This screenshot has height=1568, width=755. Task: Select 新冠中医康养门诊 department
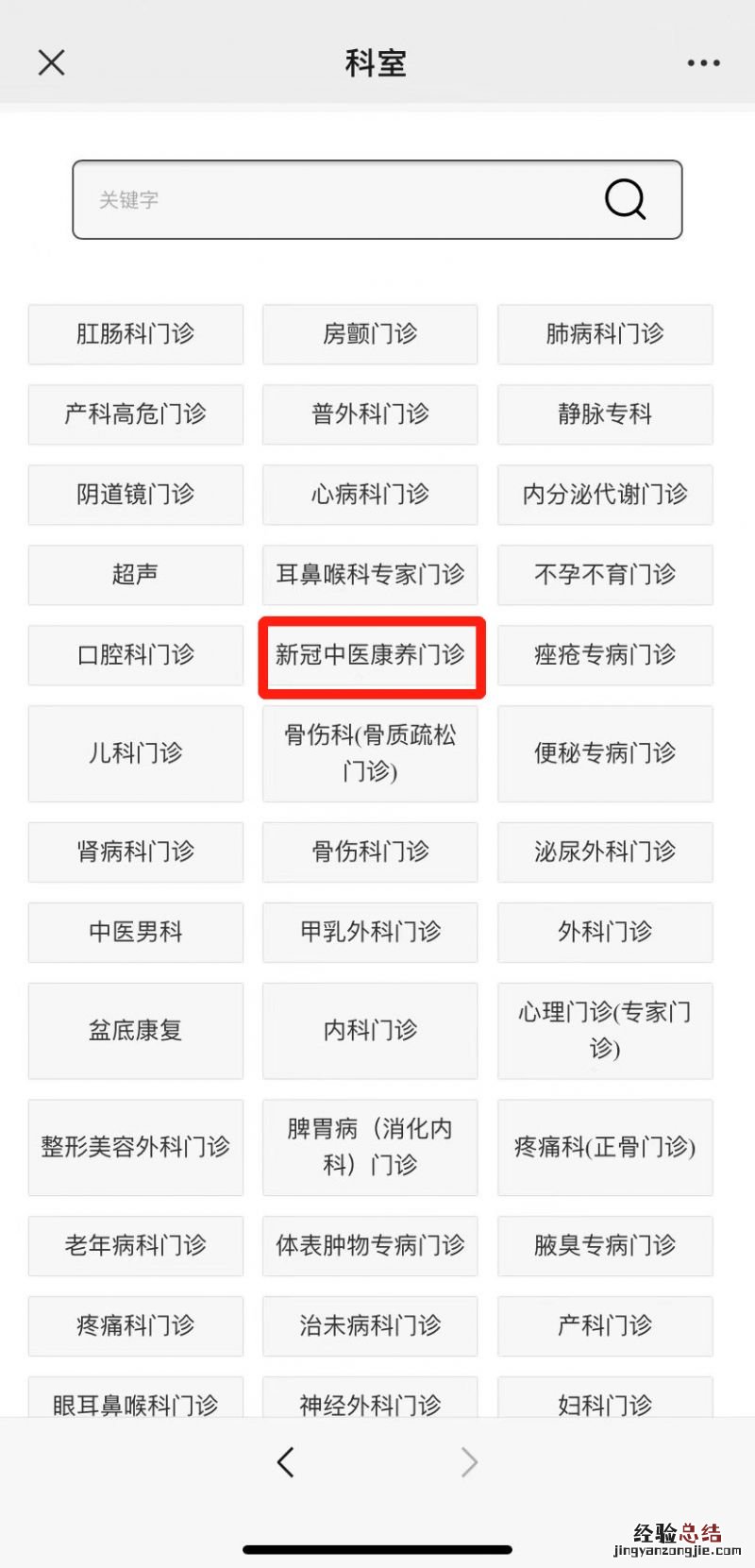(371, 655)
